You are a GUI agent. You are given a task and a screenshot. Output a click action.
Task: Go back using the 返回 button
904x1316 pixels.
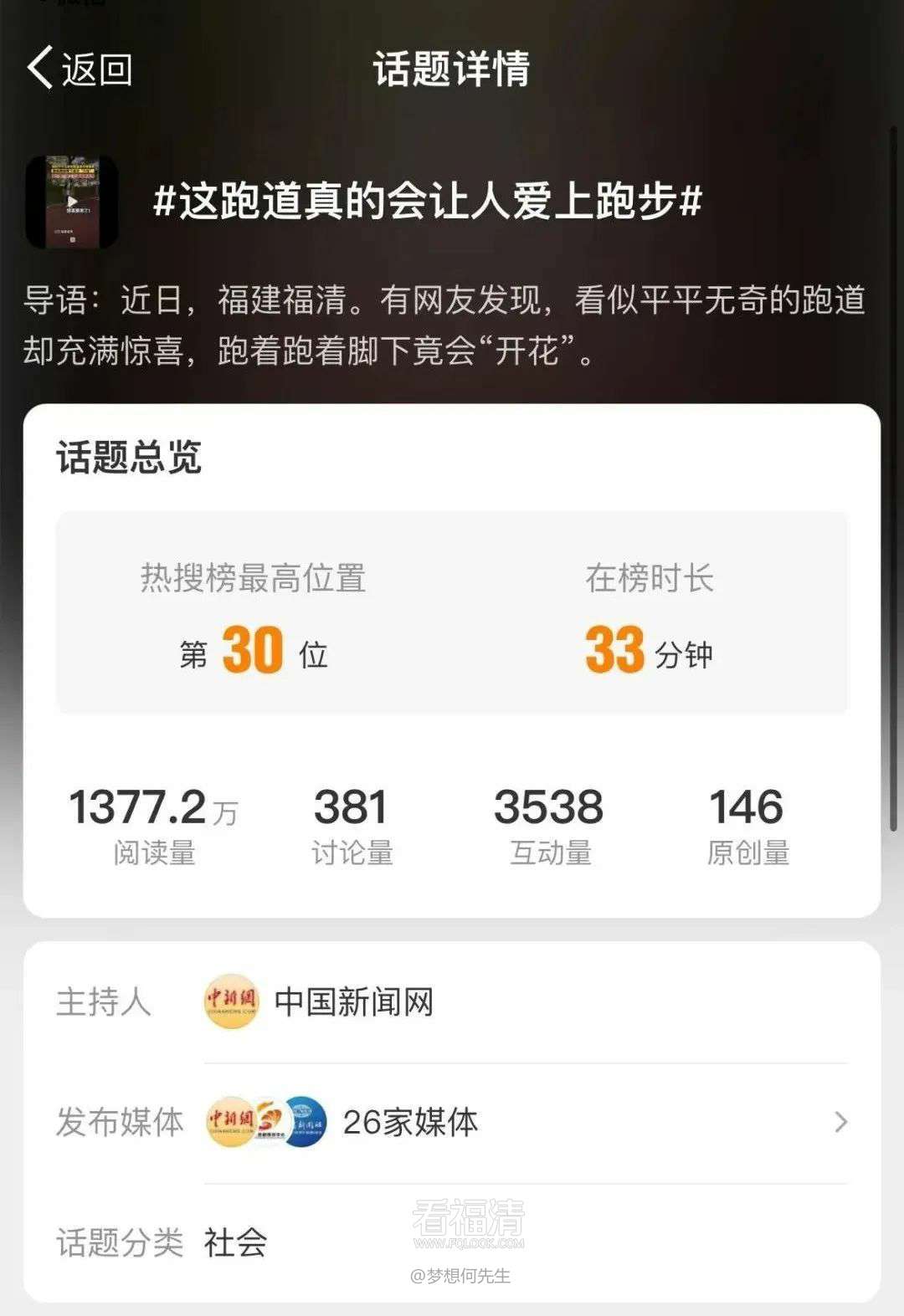tap(80, 69)
